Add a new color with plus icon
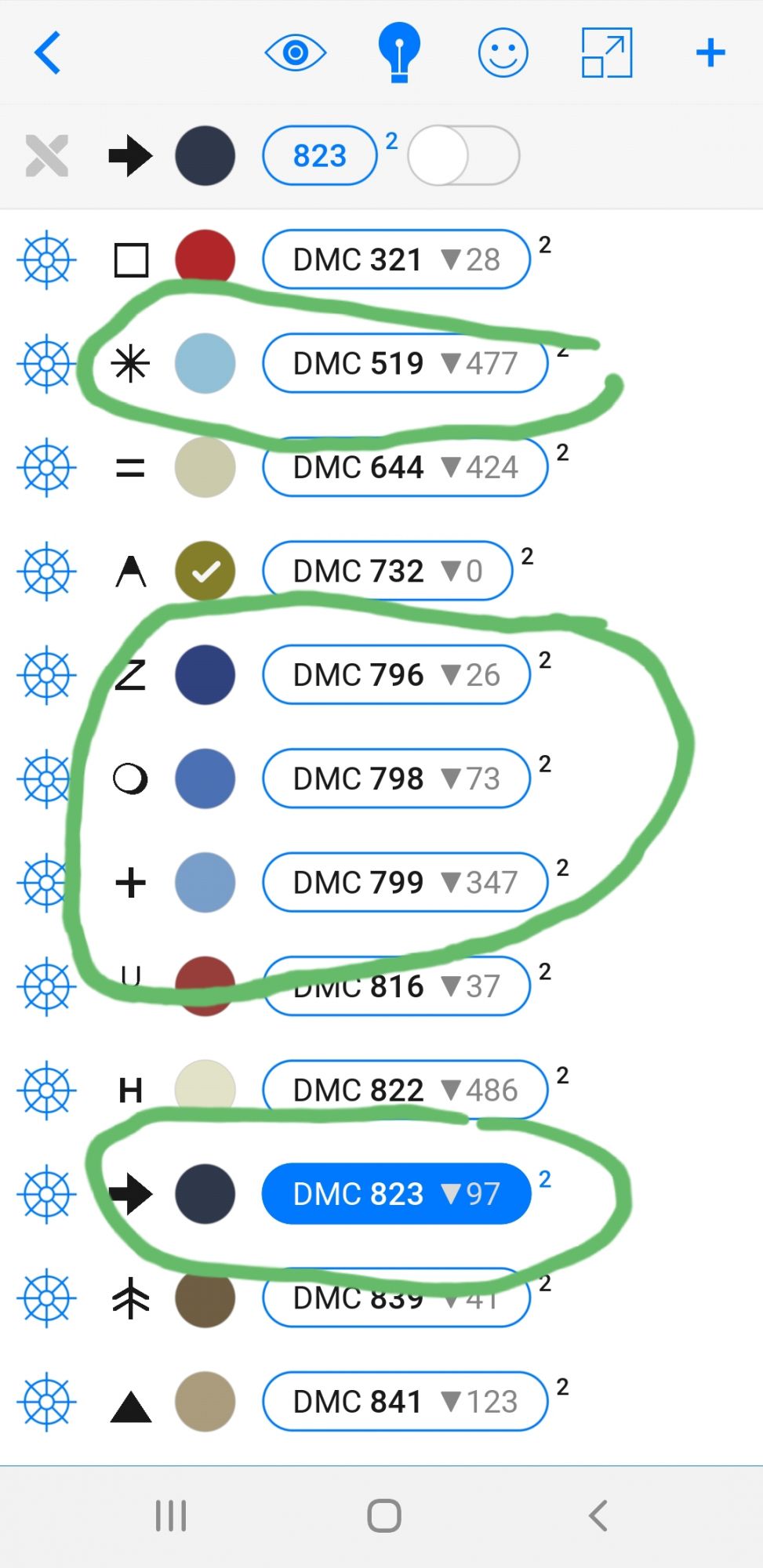763x1568 pixels. (x=710, y=53)
